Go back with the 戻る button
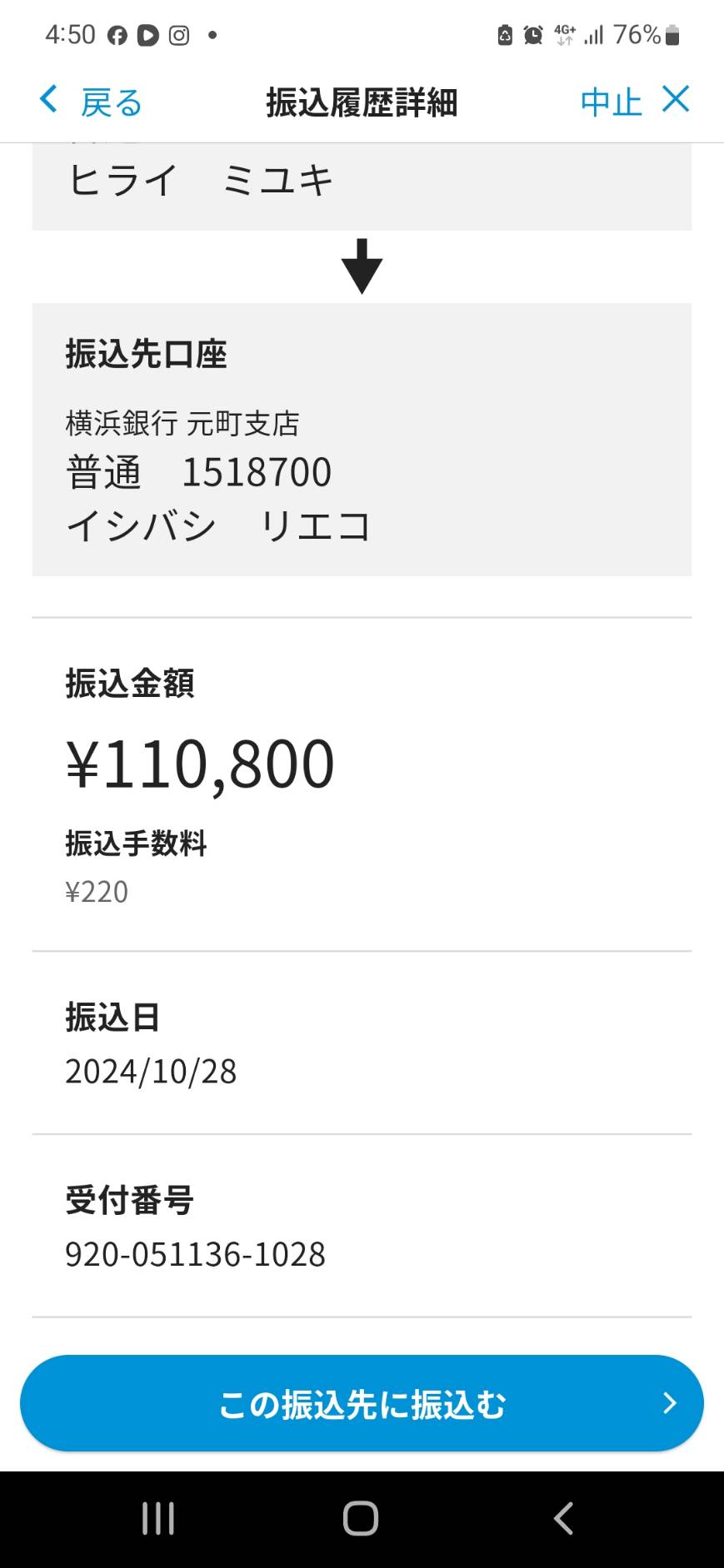This screenshot has width=724, height=1568. click(91, 102)
